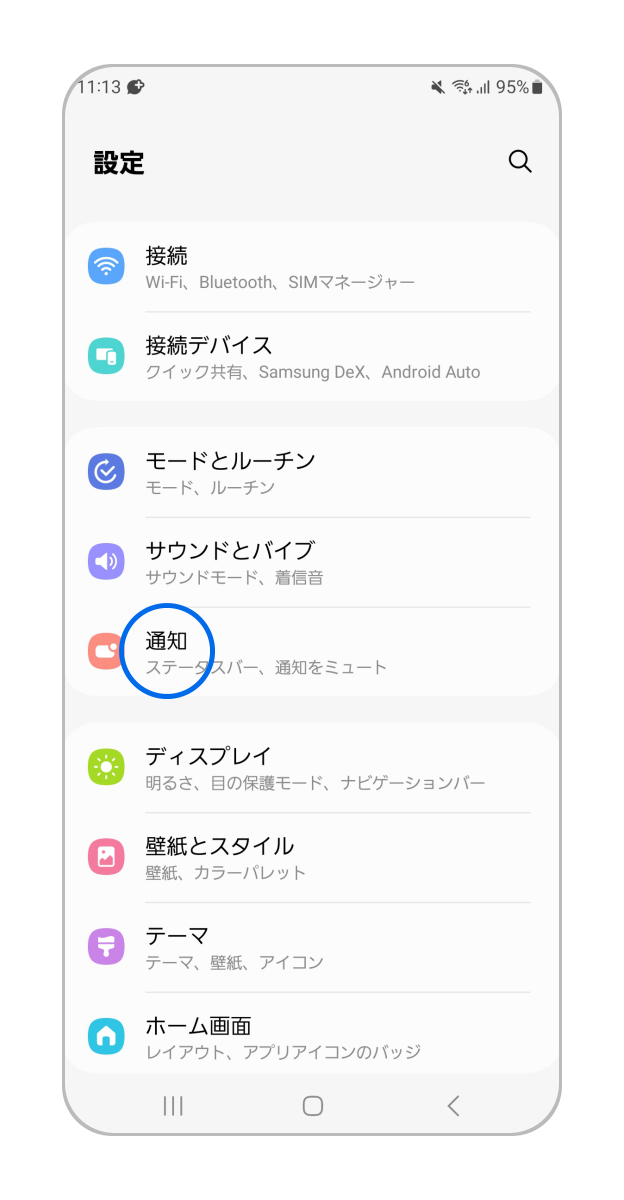The width and height of the screenshot is (624, 1200).
Task: Go to テーマ theme settings
Action: point(310,947)
